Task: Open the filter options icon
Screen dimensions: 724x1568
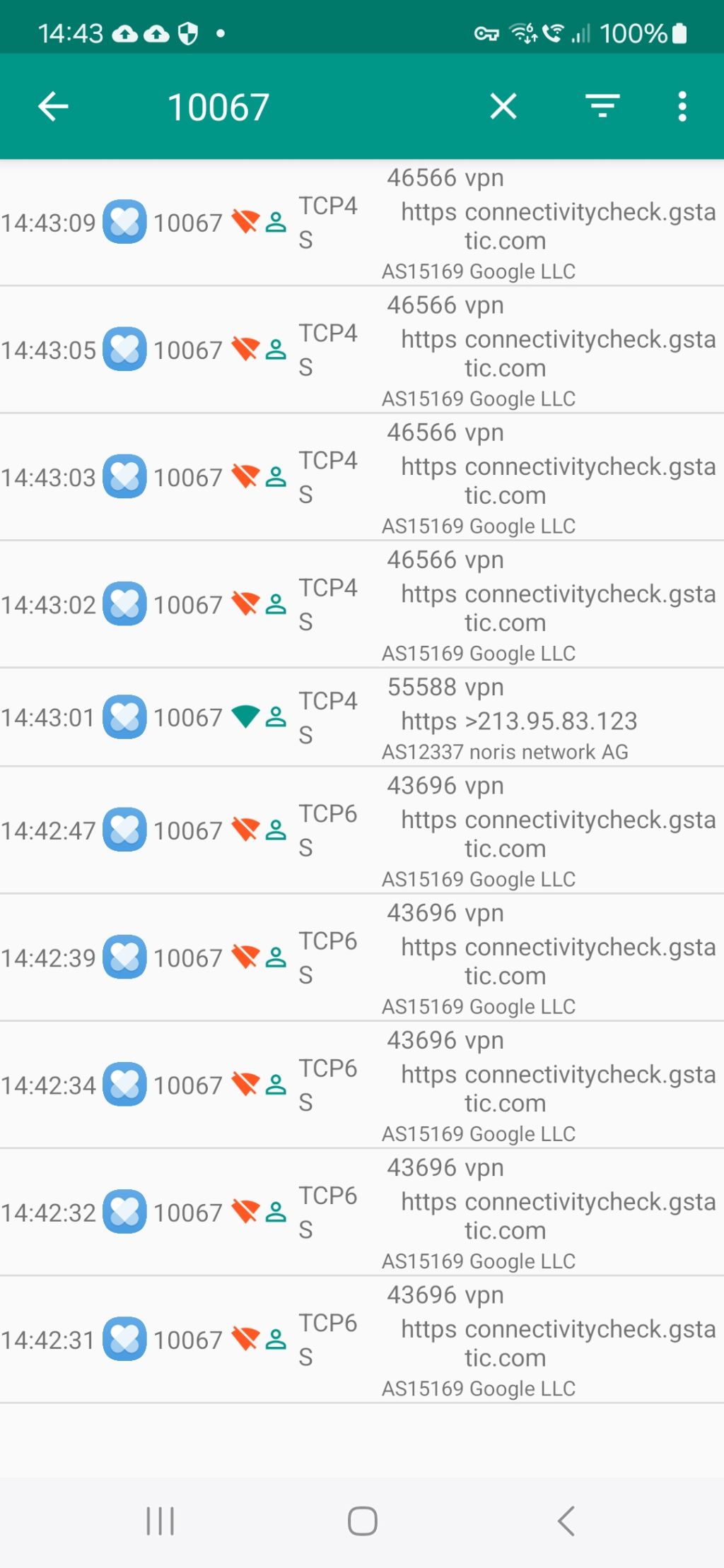Action: click(x=602, y=107)
